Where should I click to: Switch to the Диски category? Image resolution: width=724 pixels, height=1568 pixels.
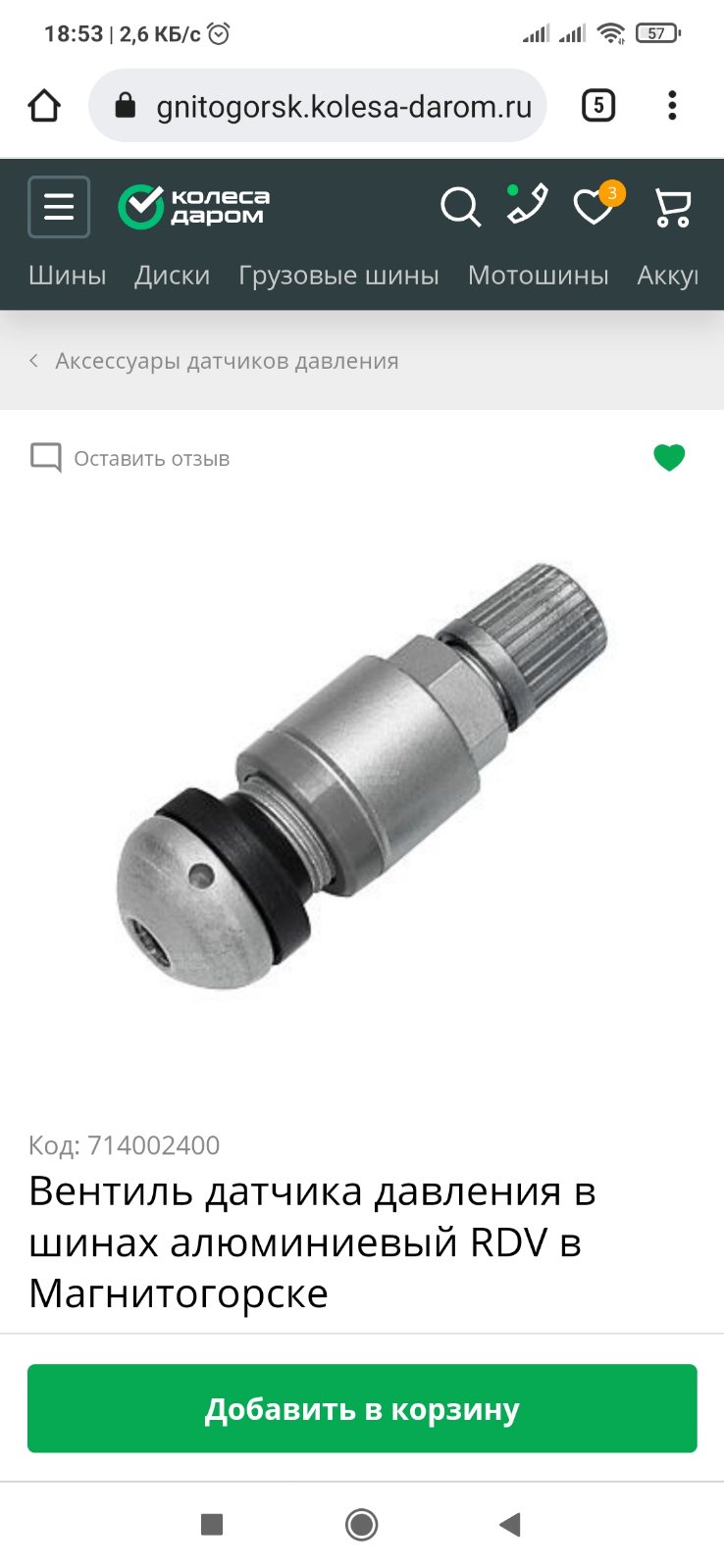(173, 276)
